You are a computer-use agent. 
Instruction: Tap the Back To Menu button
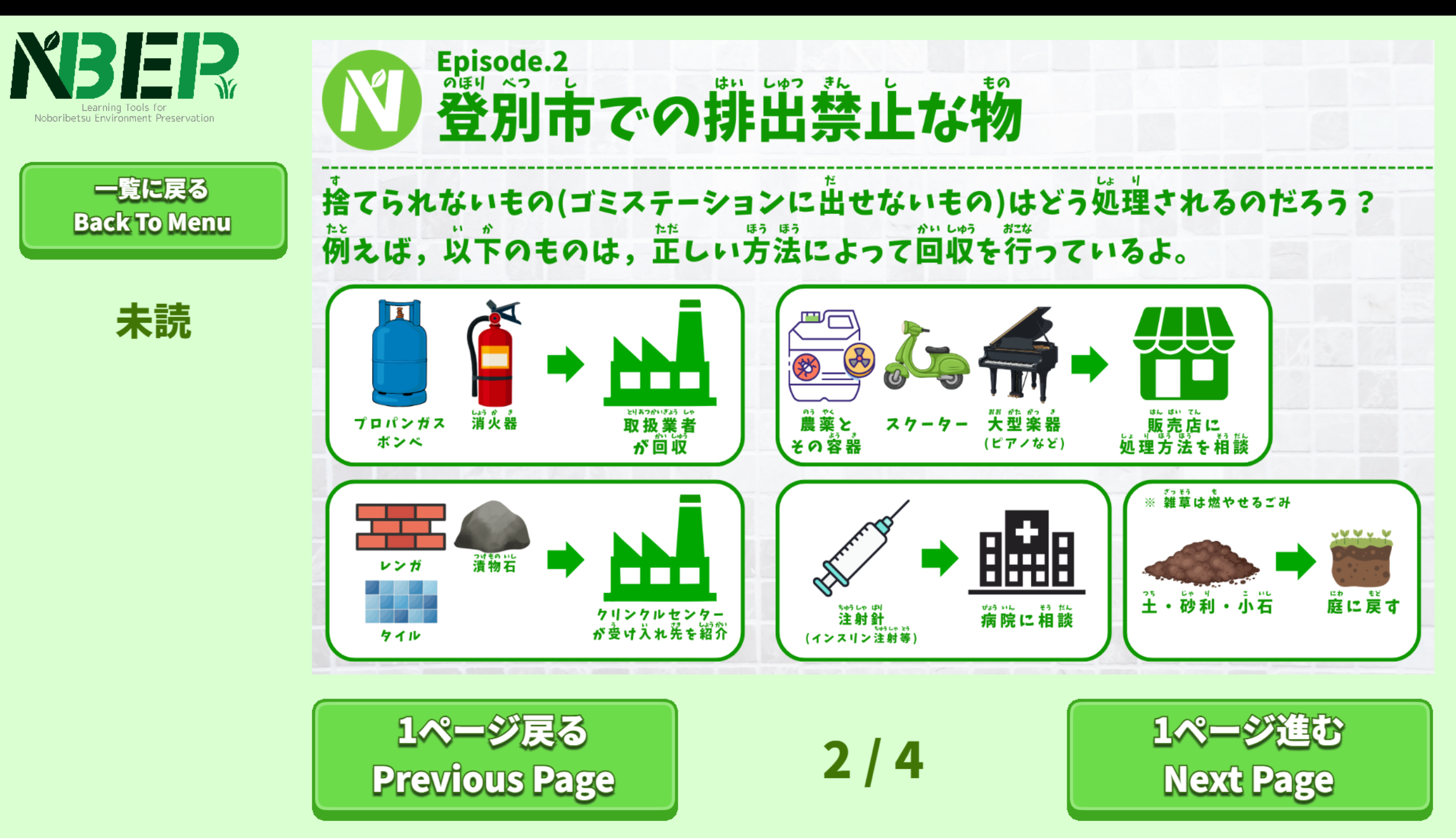click(x=153, y=210)
